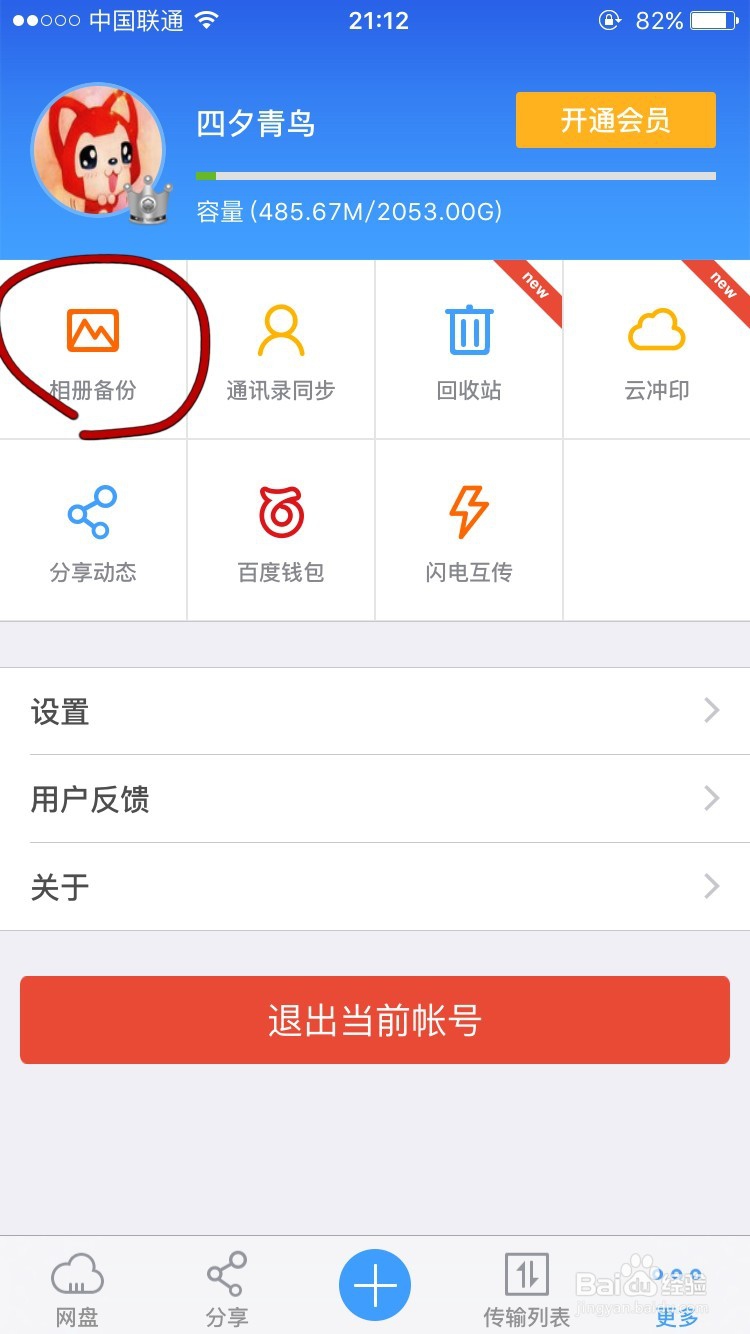750x1334 pixels.
Task: Expand the 设置 settings row
Action: tap(375, 710)
